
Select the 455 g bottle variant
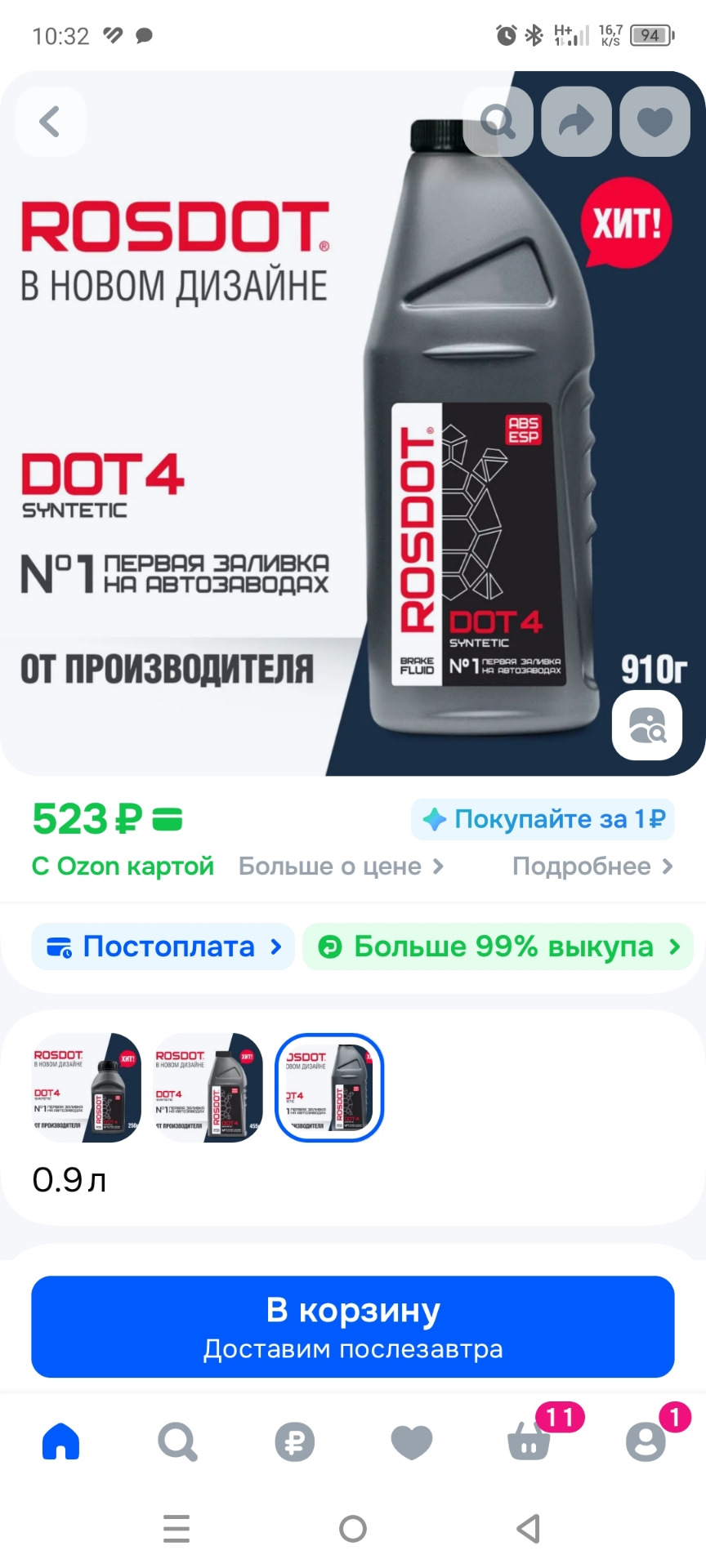208,1088
